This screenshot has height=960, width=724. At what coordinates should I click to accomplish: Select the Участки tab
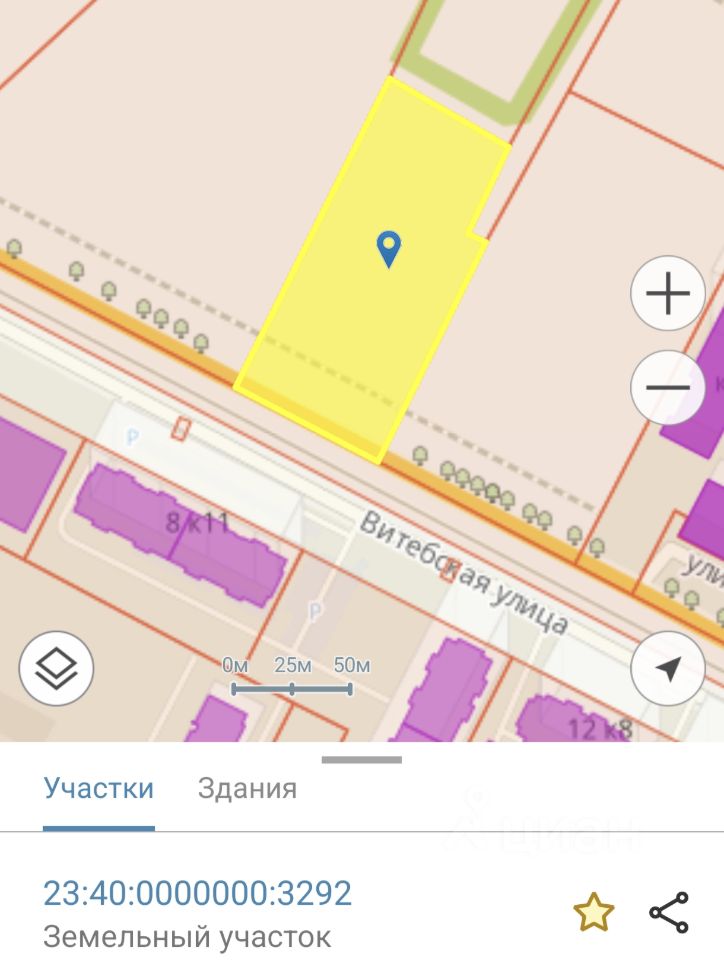[x=99, y=788]
